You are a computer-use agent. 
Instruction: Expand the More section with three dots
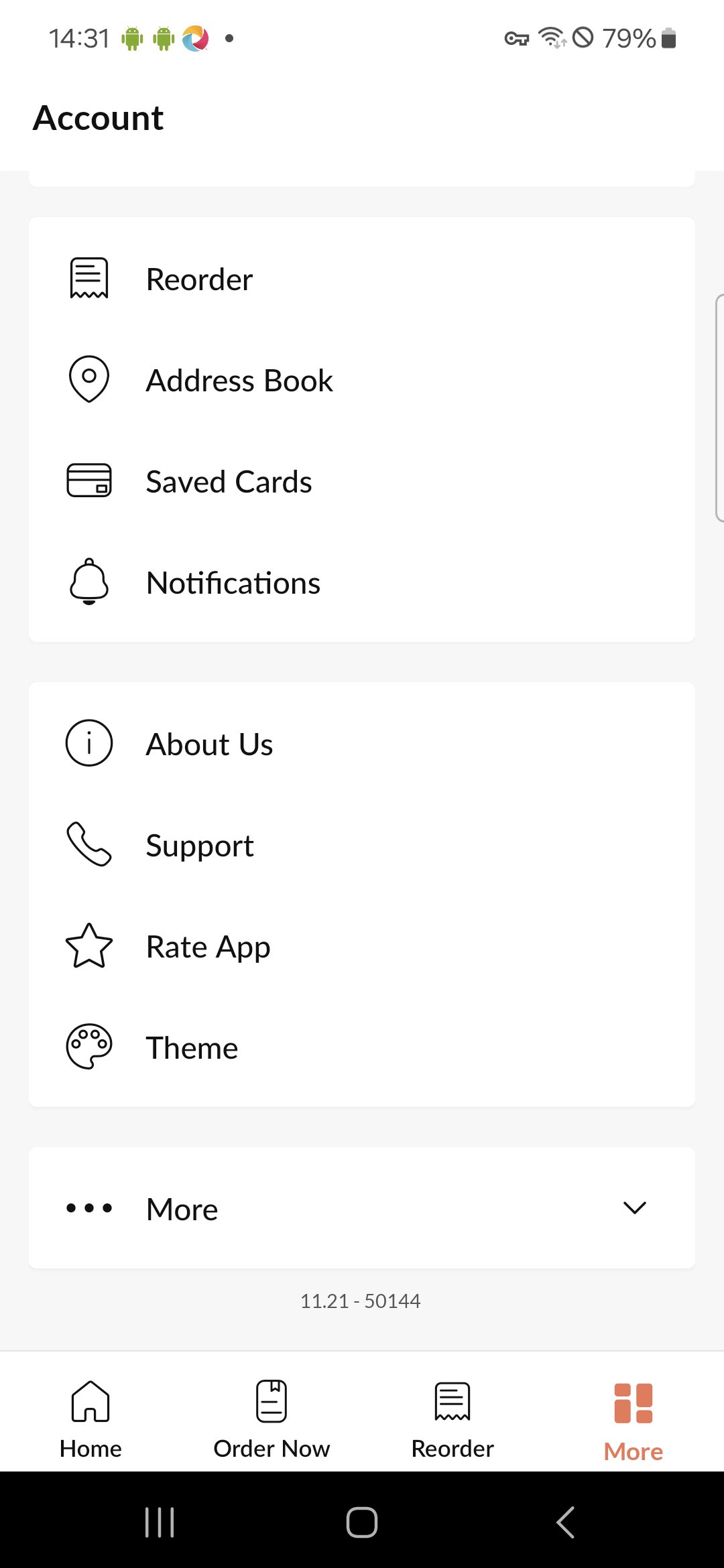tap(362, 1208)
